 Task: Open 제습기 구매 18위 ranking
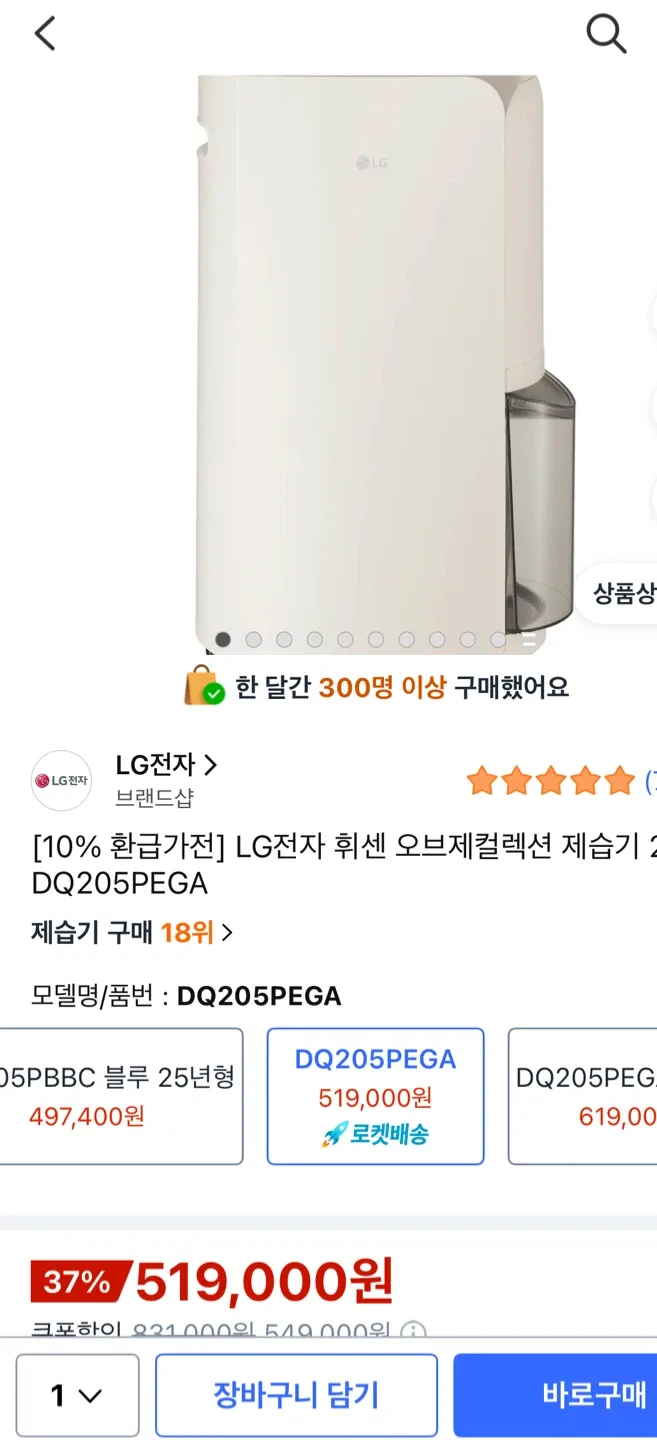pos(132,933)
